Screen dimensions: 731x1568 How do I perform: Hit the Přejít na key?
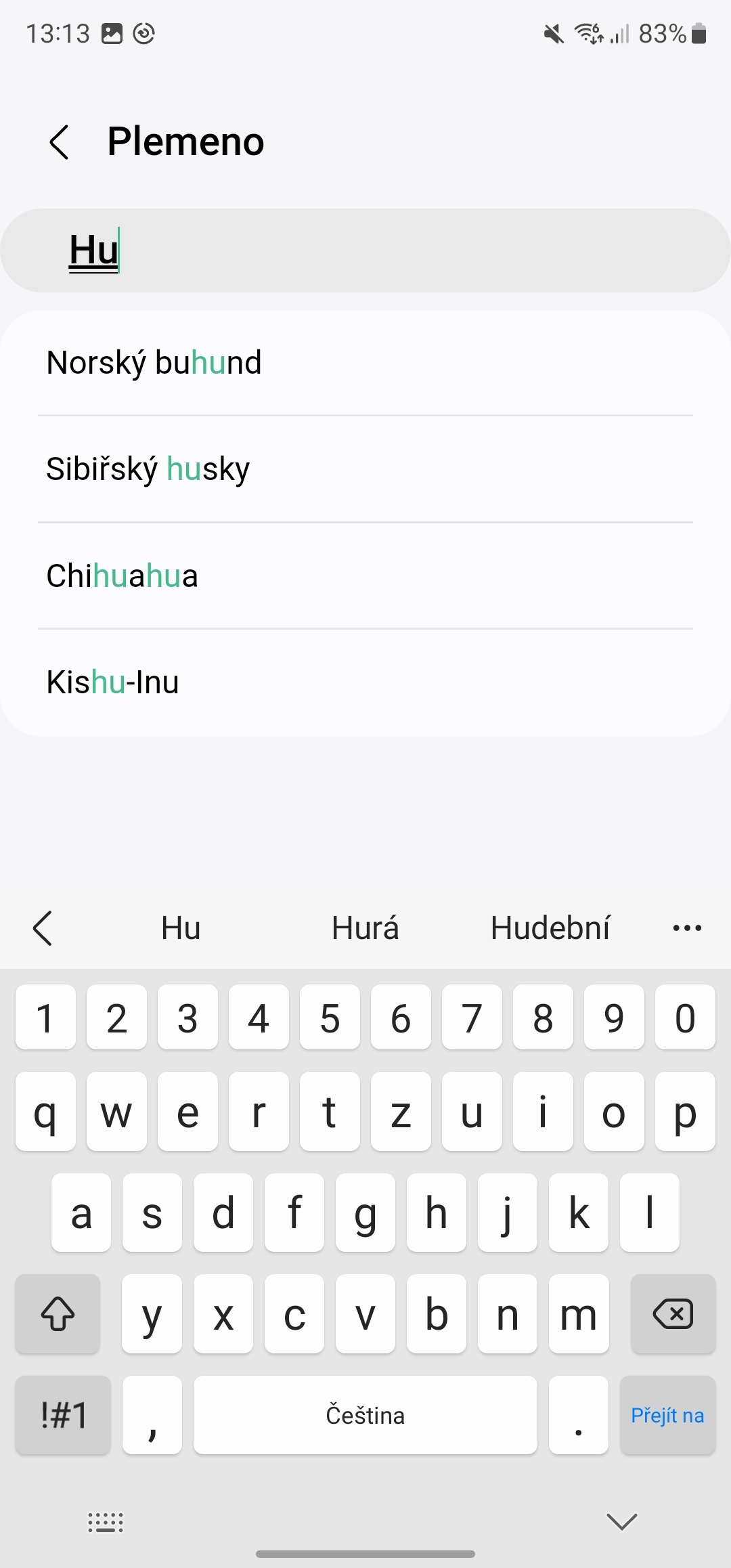[x=667, y=1415]
